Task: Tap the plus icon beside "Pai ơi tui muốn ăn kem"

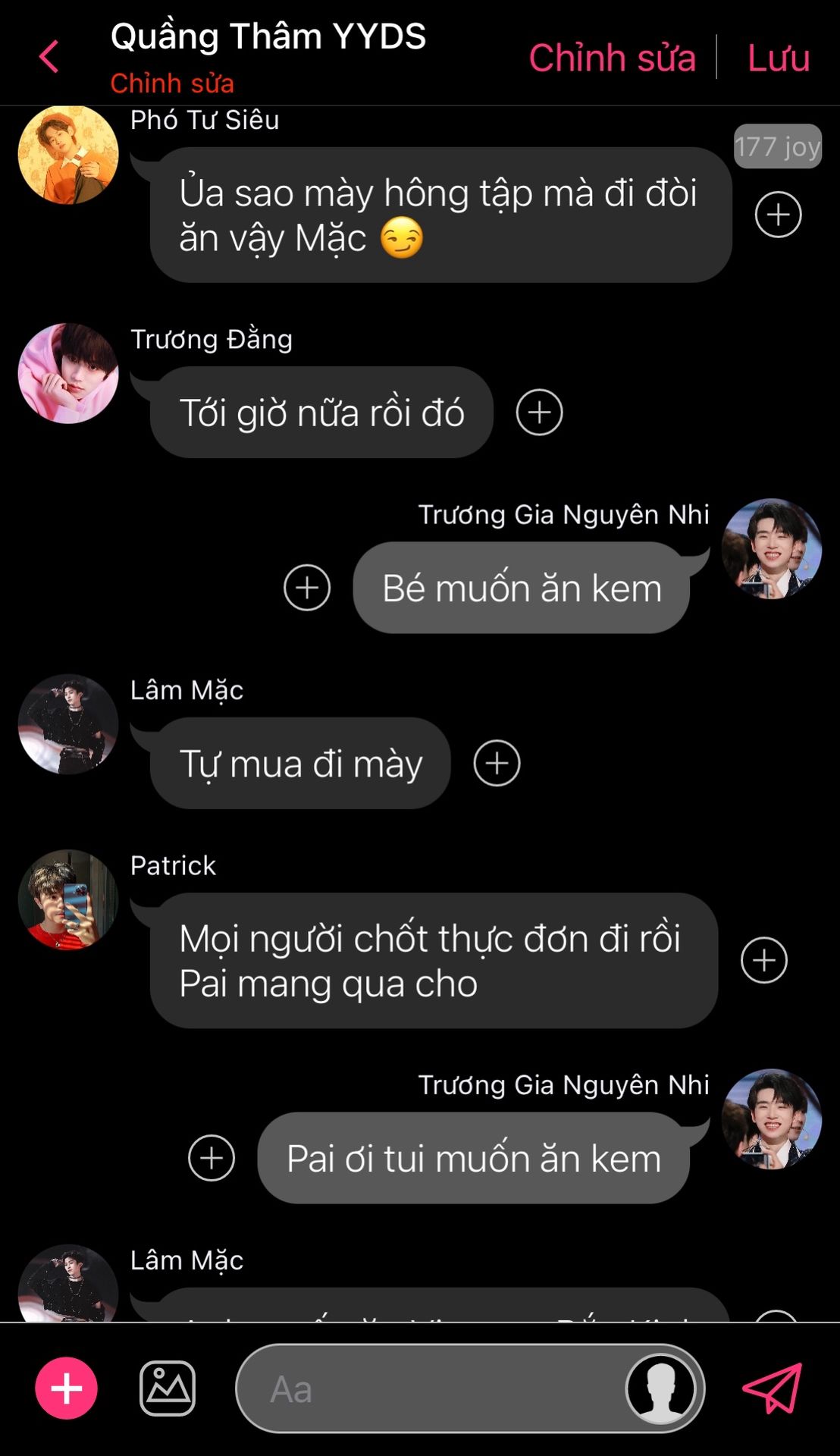Action: (x=212, y=1158)
